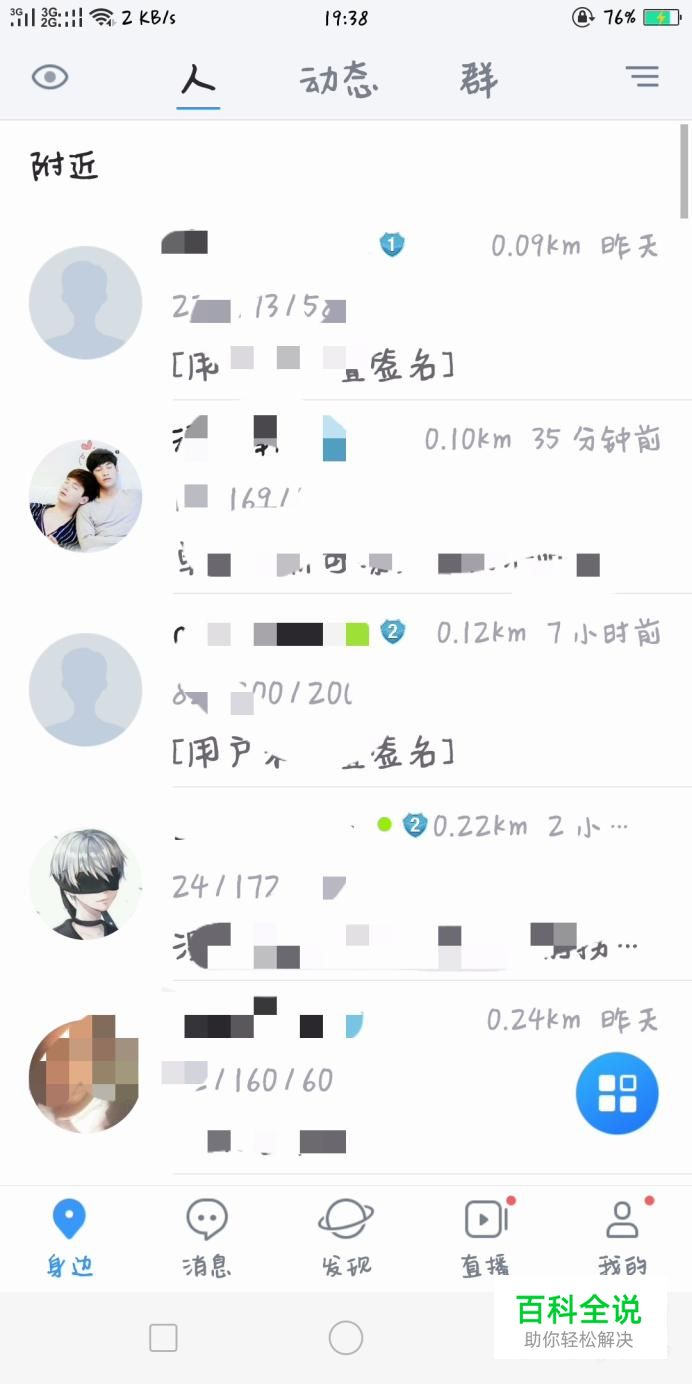Switch to the 直播 tab

(485, 1239)
